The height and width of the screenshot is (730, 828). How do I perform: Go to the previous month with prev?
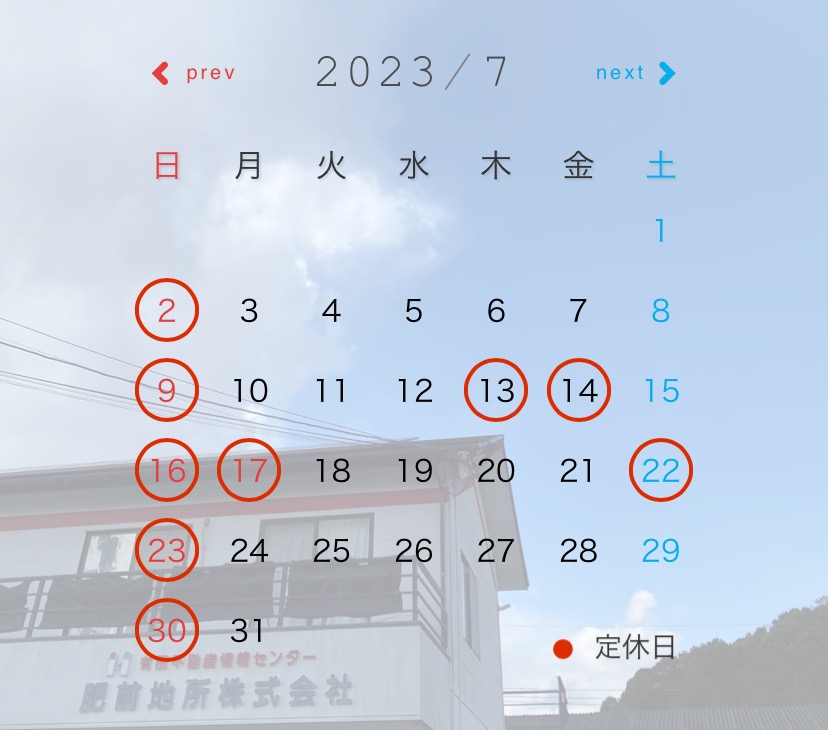click(x=194, y=73)
